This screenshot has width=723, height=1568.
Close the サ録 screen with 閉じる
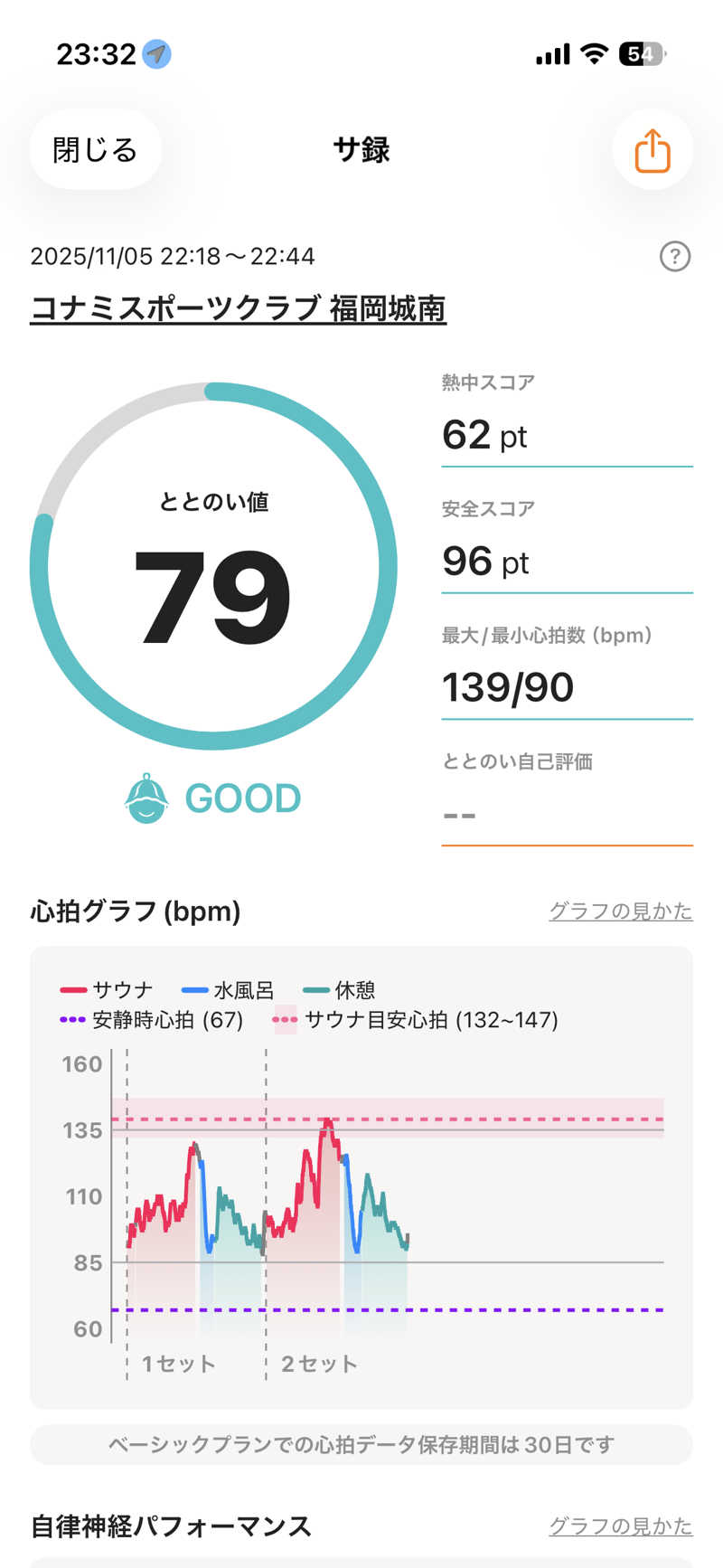coord(95,149)
